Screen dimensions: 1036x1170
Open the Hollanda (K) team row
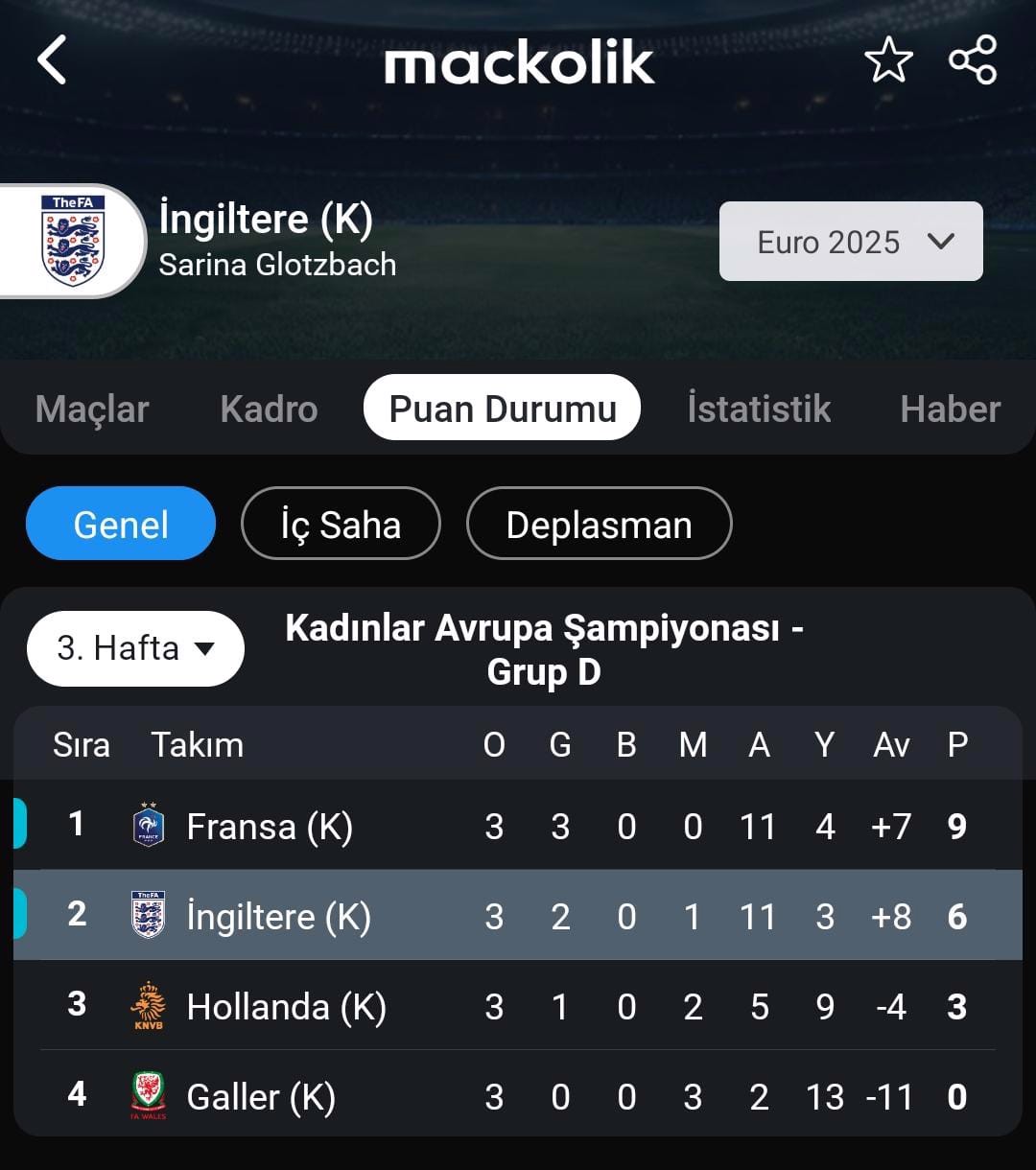click(286, 1007)
